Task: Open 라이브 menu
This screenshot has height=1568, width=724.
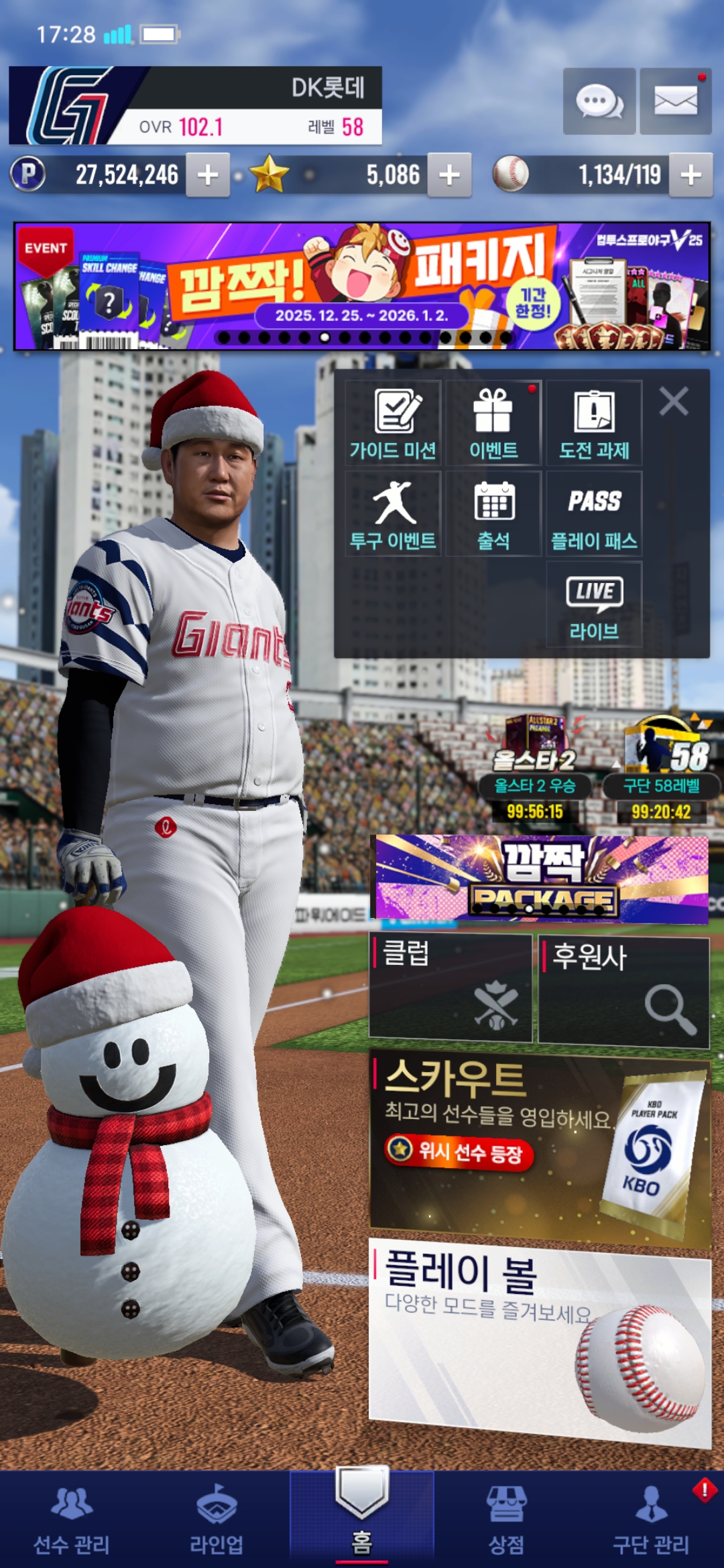Action: pyautogui.click(x=594, y=604)
